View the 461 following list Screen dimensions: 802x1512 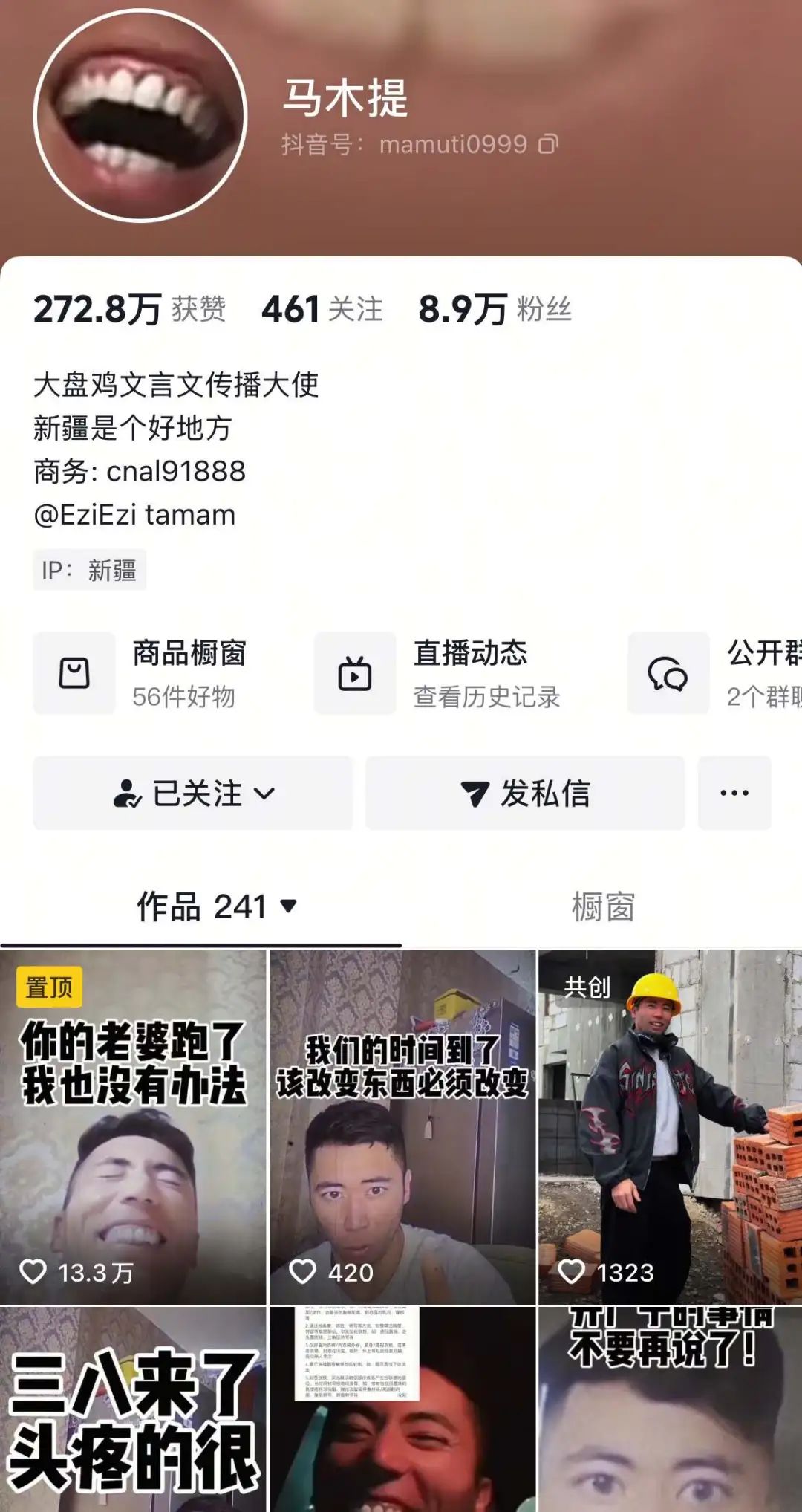pos(322,309)
